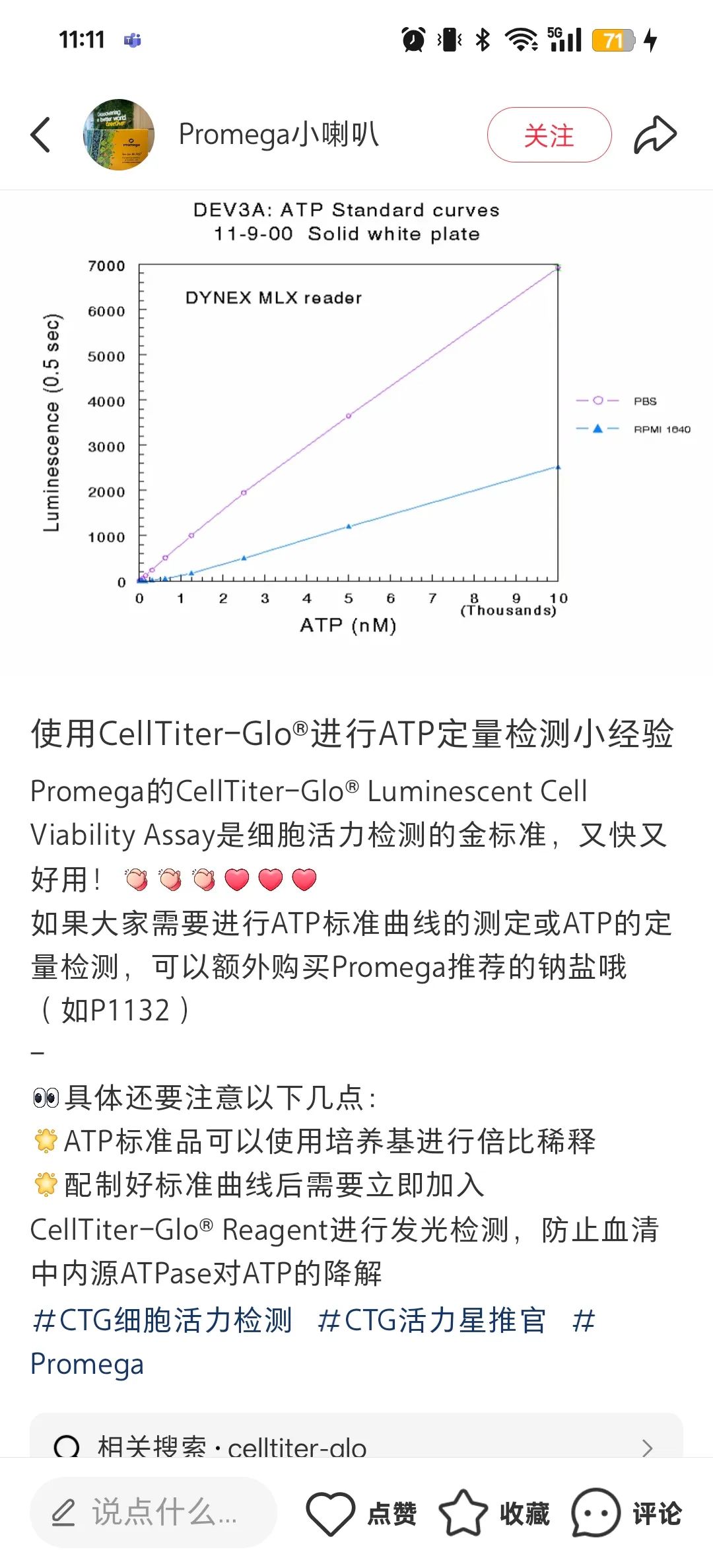Go back using the back arrow

coord(41,135)
